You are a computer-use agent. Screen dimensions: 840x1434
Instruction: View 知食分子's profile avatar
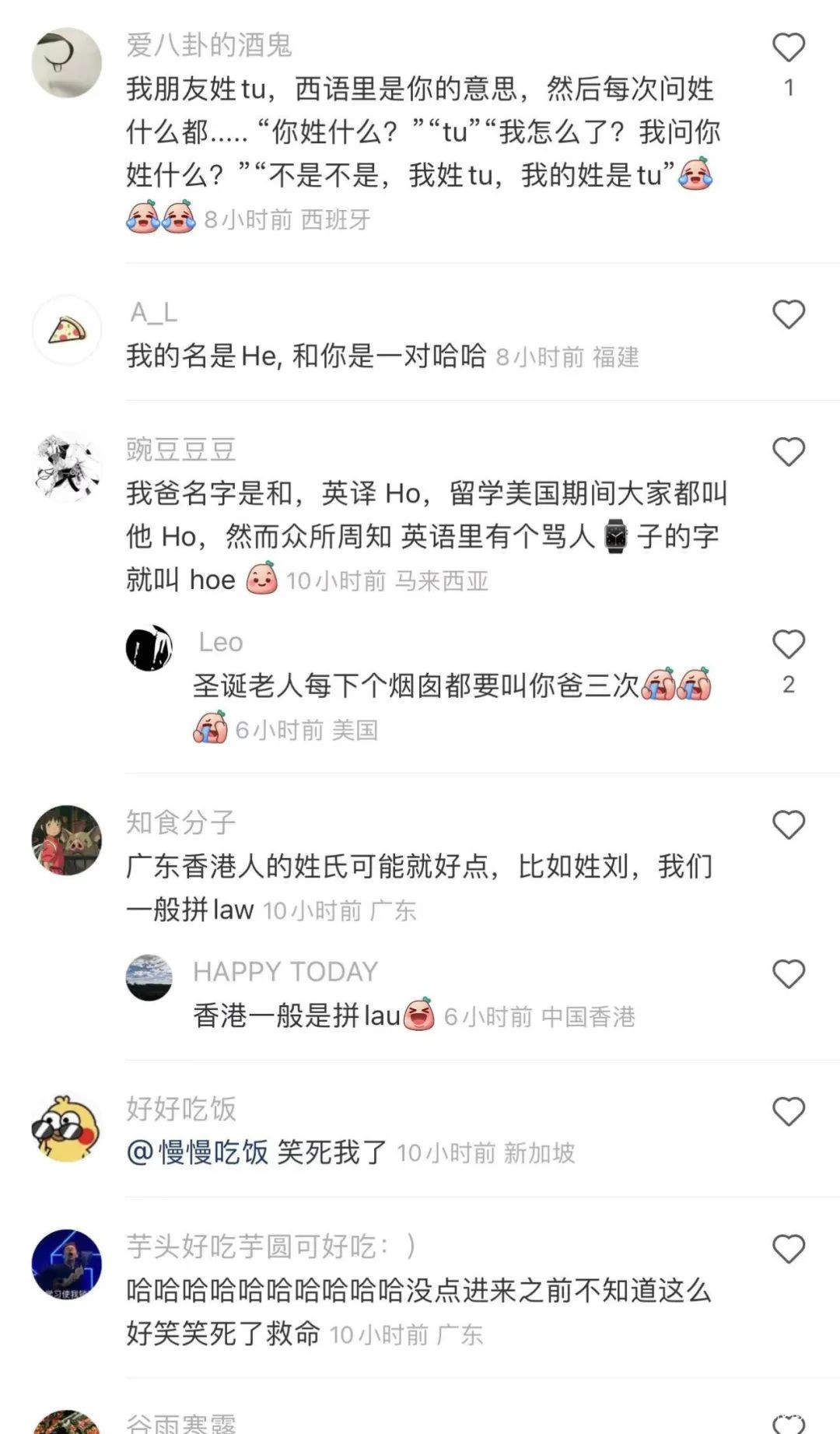tap(67, 840)
